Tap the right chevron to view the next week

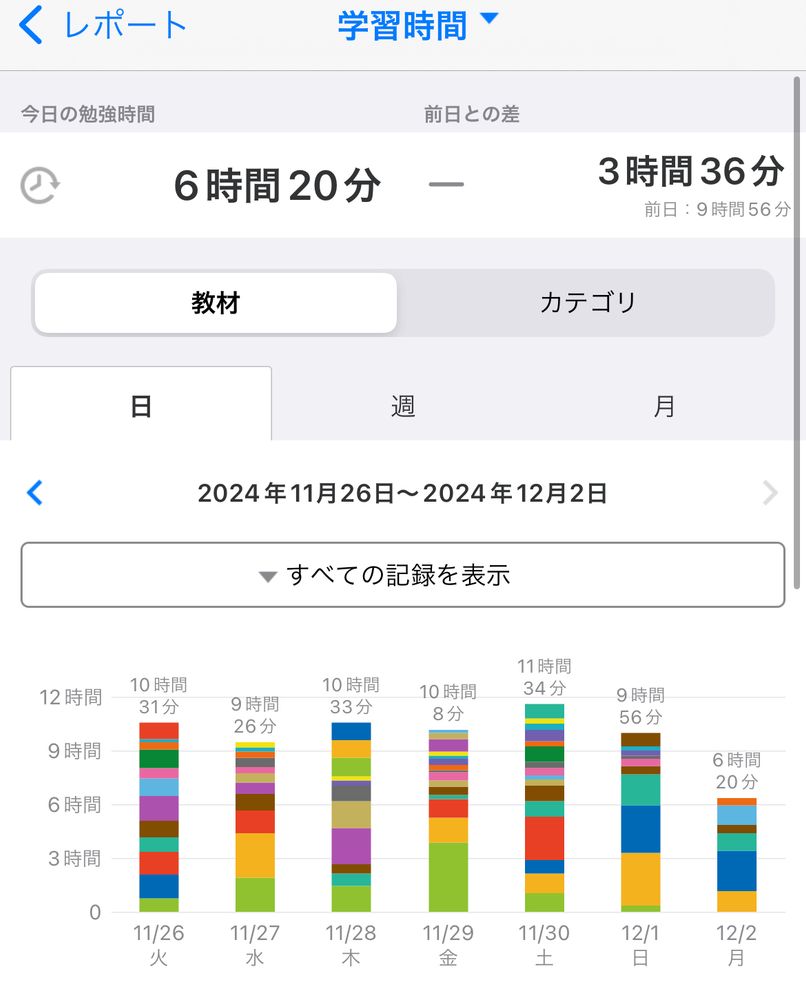[770, 492]
